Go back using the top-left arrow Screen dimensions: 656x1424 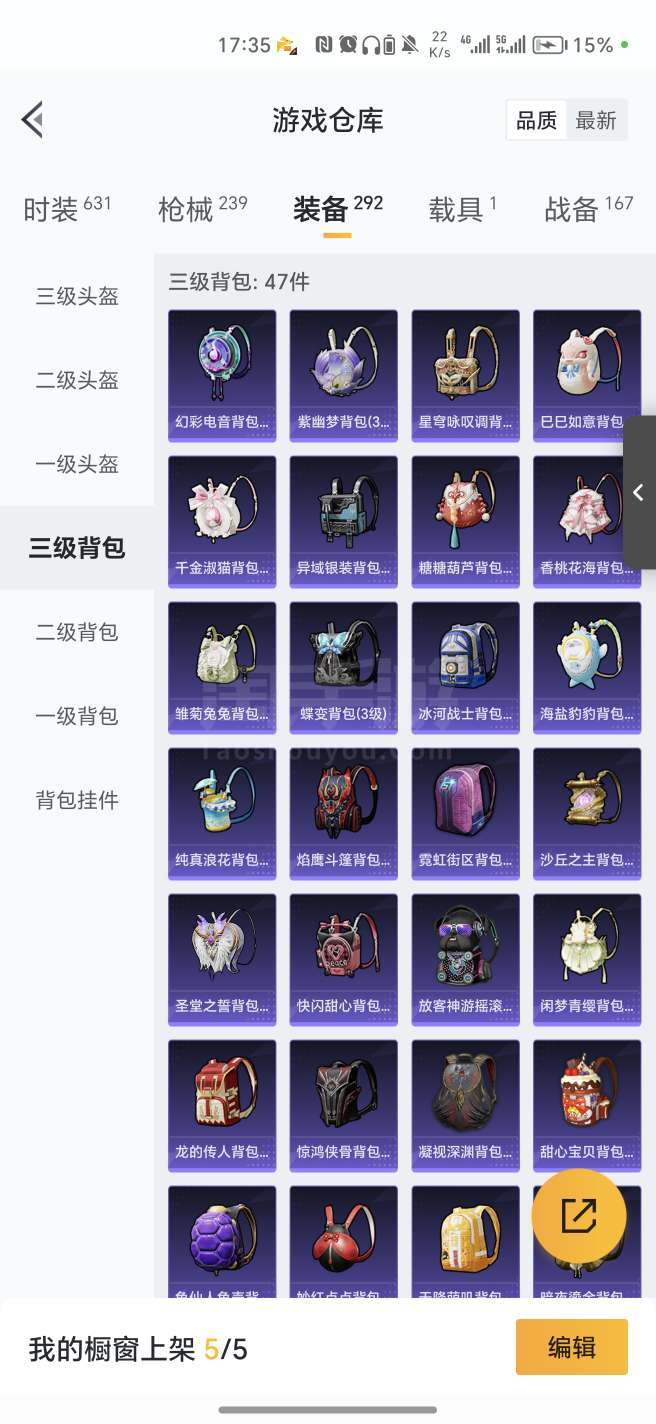pos(32,120)
